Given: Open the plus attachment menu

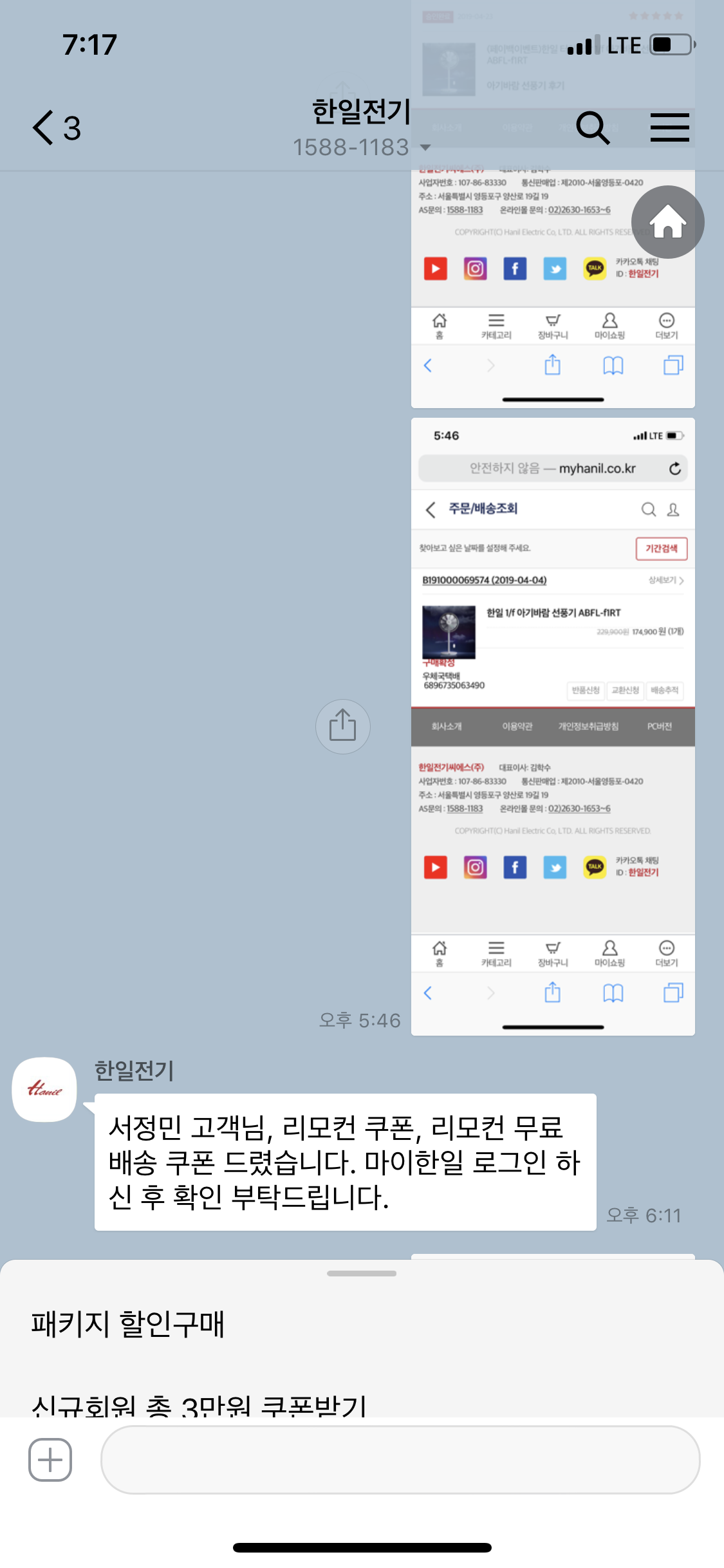Looking at the screenshot, I should click(50, 1460).
